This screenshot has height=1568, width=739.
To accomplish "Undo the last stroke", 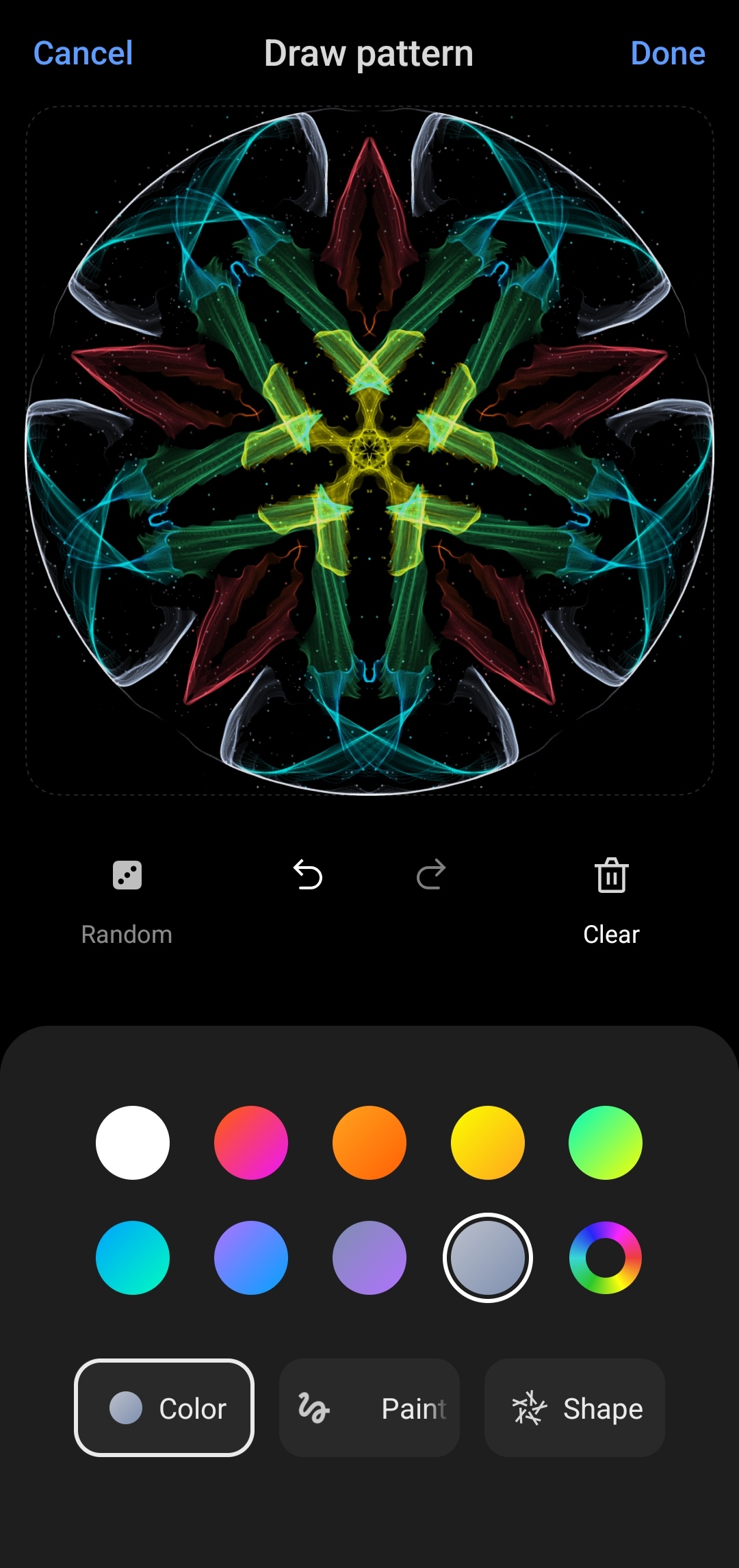I will (x=308, y=875).
